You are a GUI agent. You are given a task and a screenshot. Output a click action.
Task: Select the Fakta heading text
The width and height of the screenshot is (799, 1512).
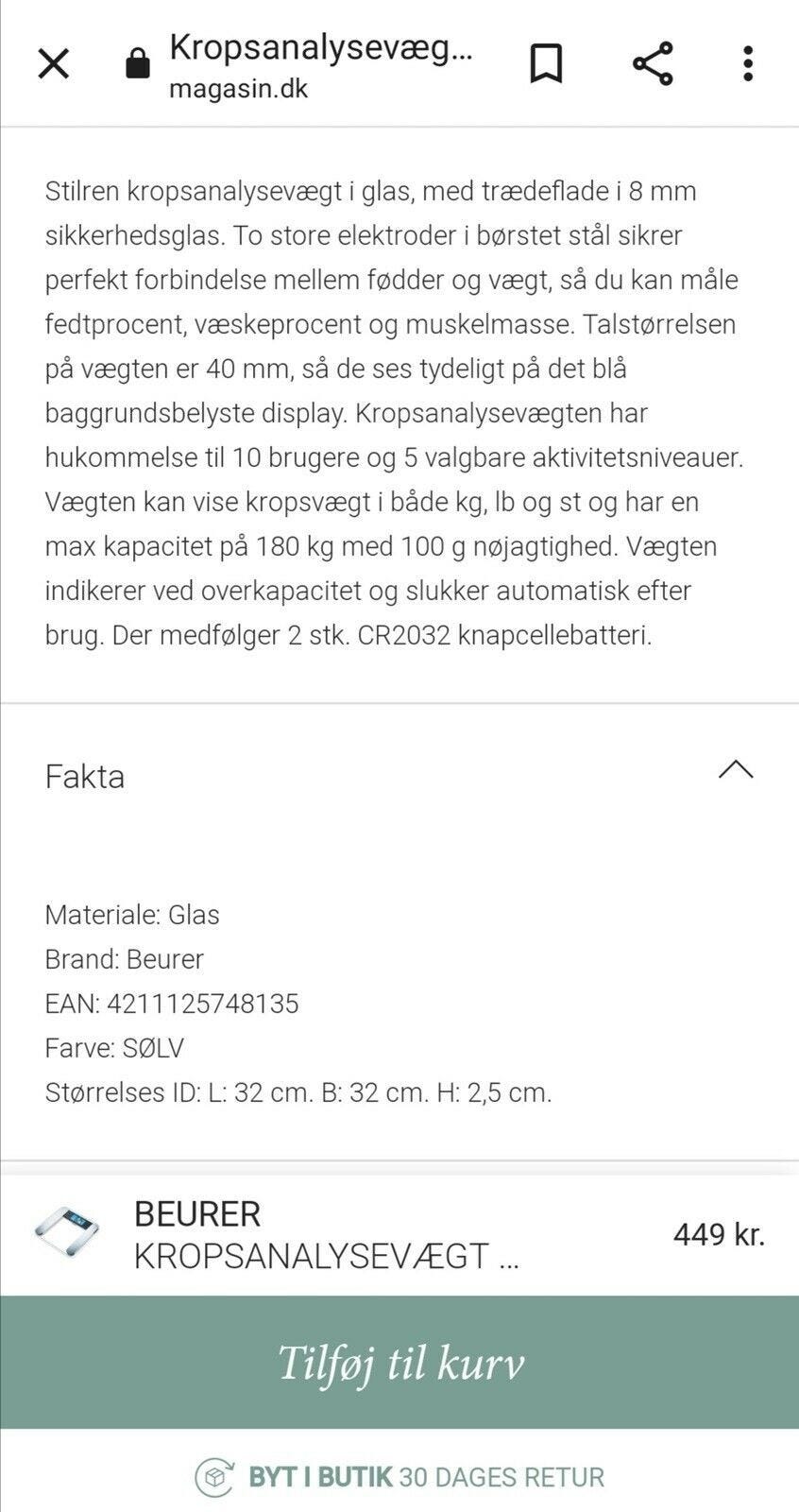point(85,777)
